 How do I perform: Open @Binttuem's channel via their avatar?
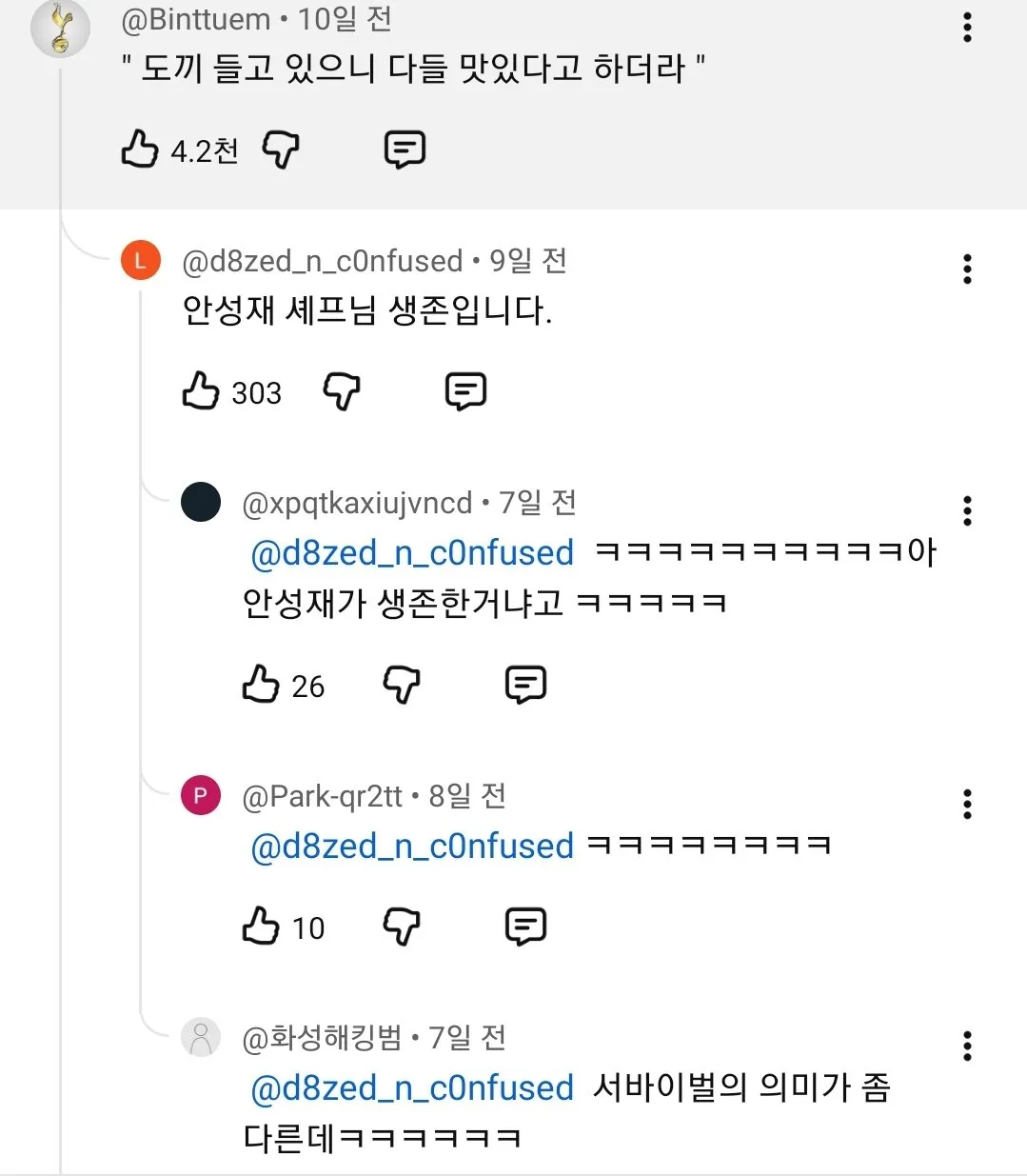tap(60, 29)
